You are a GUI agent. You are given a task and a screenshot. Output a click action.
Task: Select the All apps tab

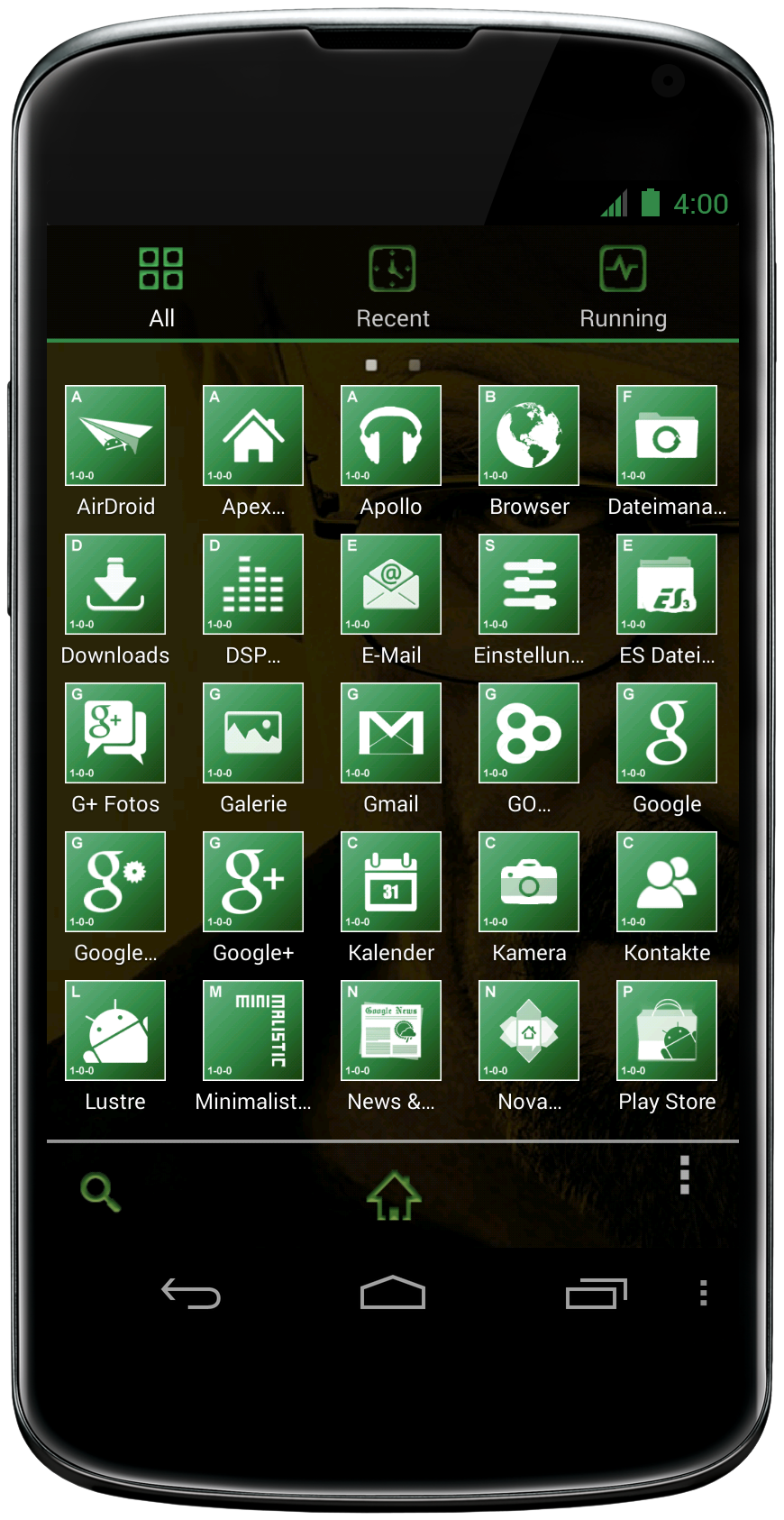point(161,288)
